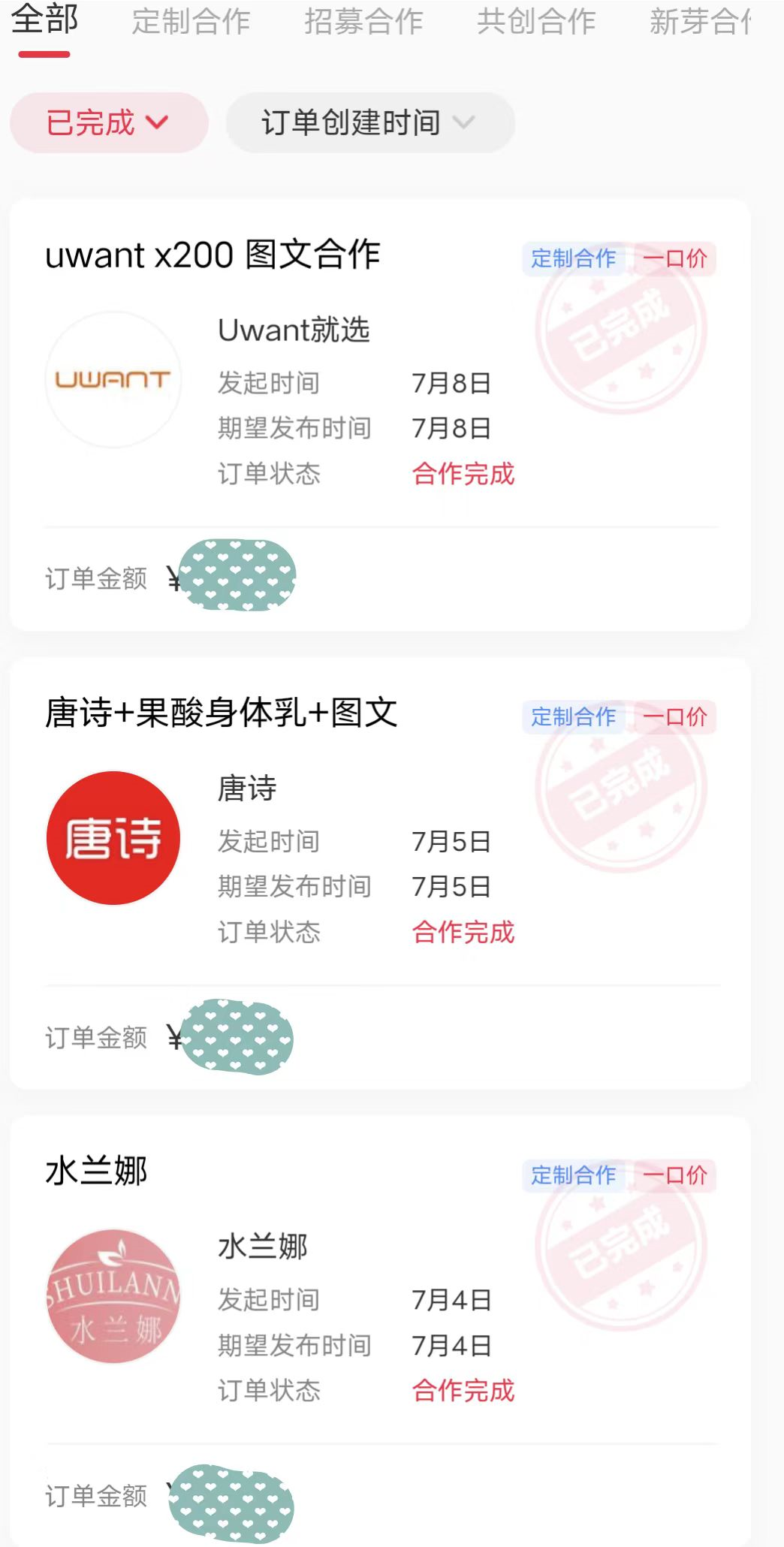
Task: Select the 招募合作 tab
Action: click(x=363, y=23)
